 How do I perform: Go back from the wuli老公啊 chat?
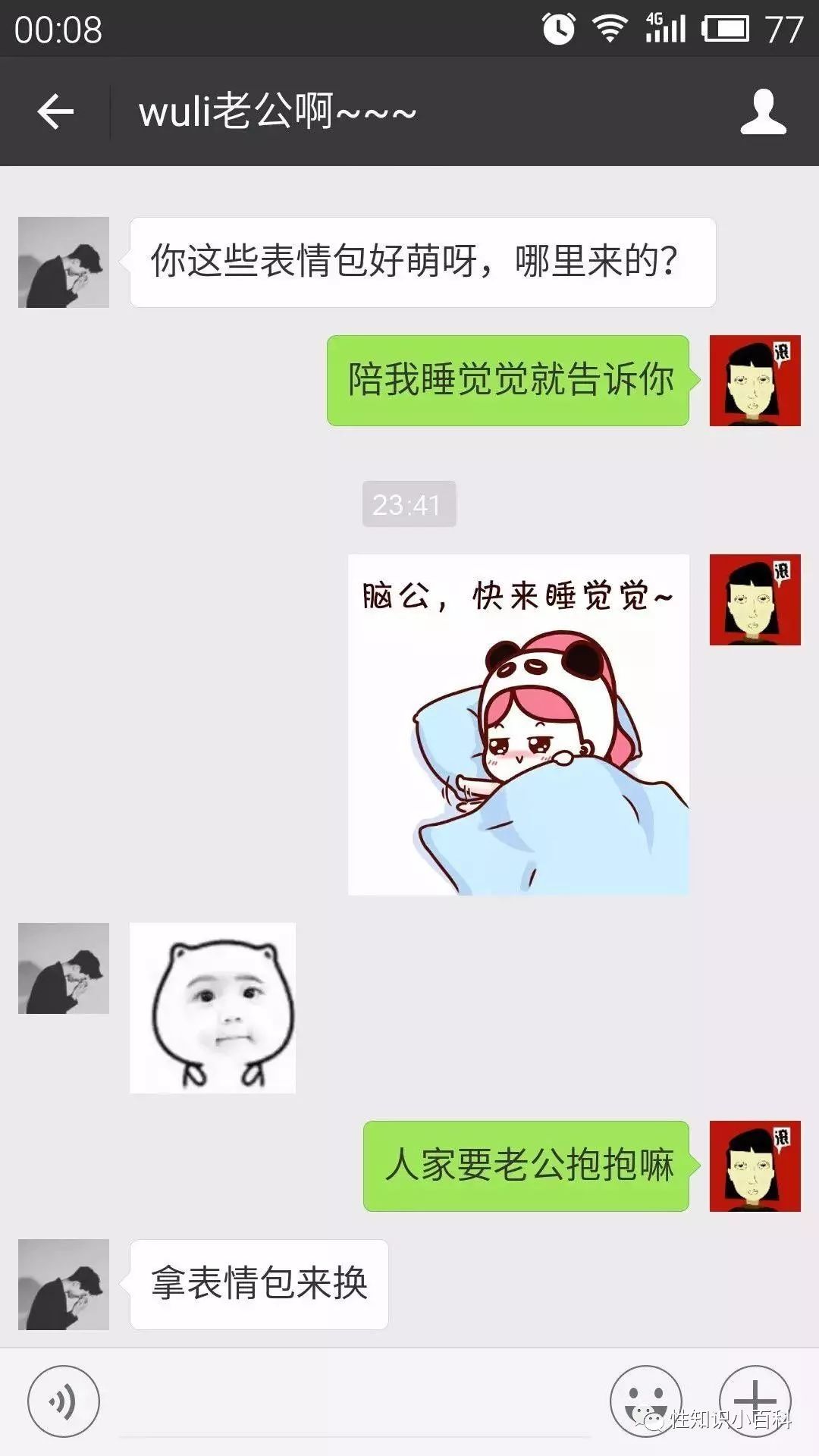55,112
